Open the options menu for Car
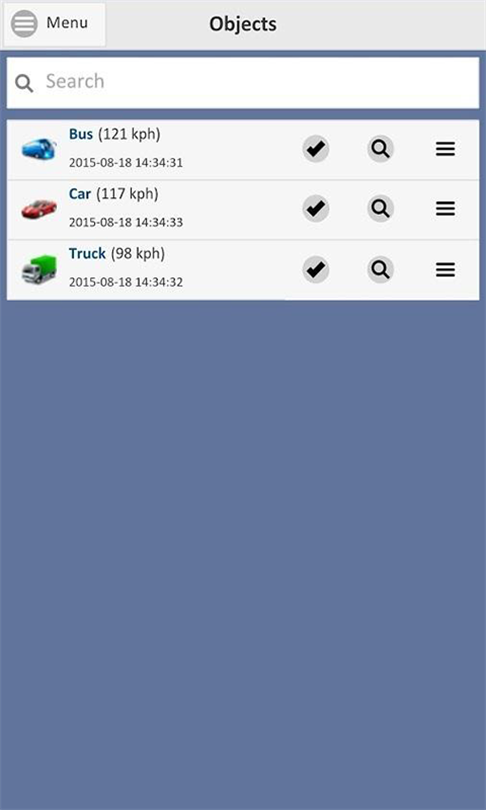Screen dimensions: 486x810 [445, 209]
